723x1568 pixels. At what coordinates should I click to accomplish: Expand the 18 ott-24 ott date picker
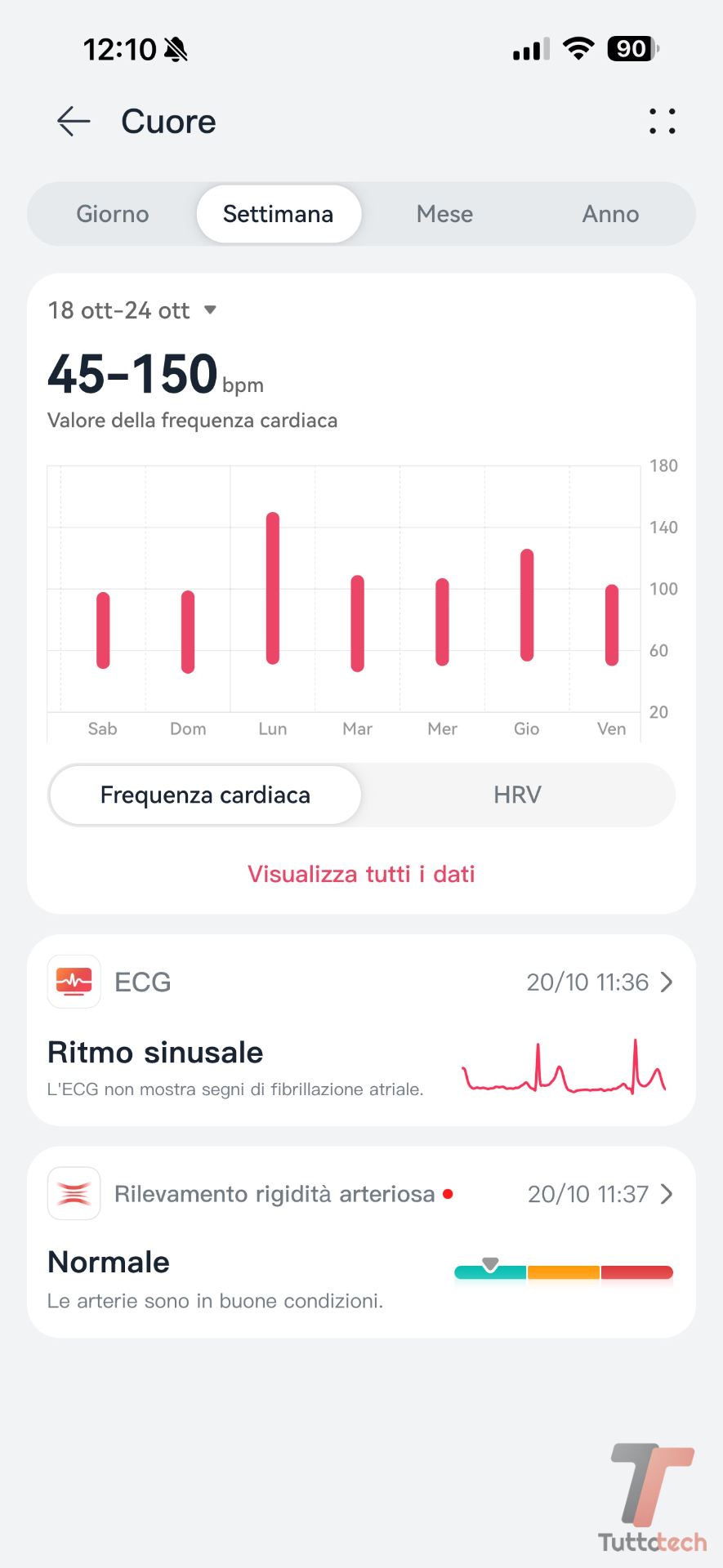(133, 310)
